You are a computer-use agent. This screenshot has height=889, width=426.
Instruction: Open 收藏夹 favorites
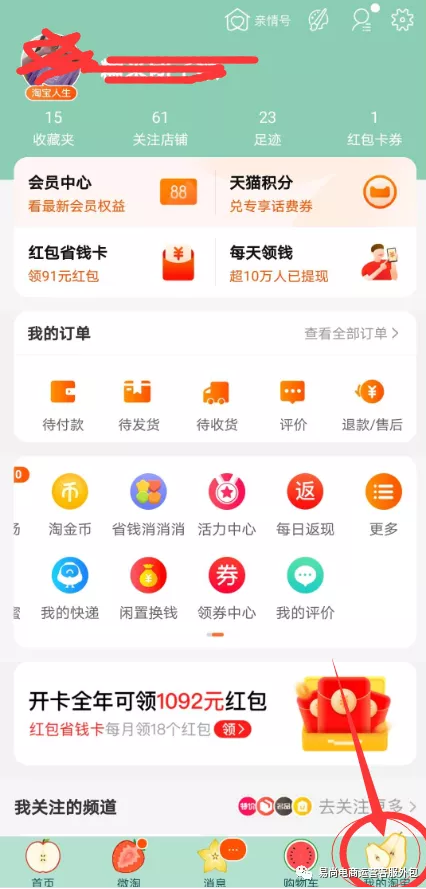pos(53,129)
